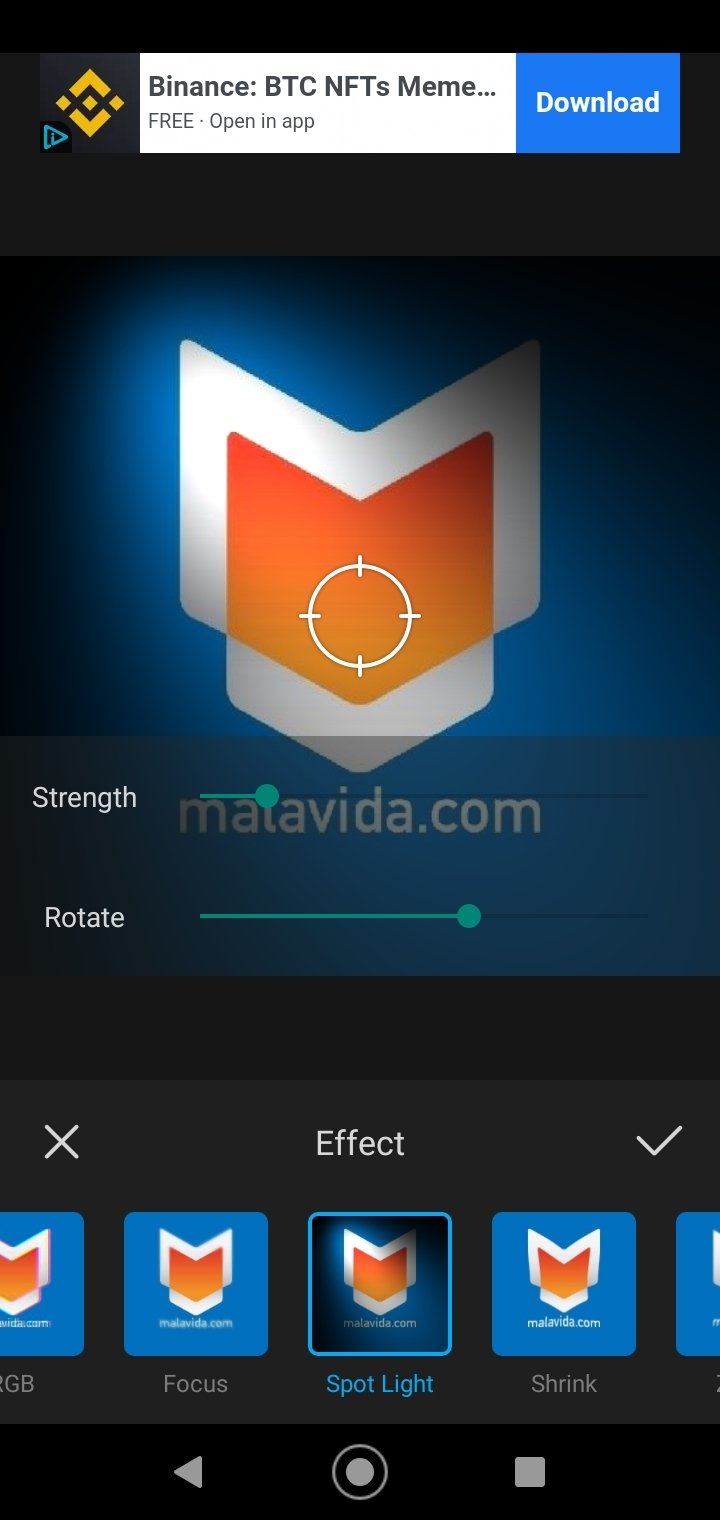Select the Spot Light effect

tap(380, 1284)
